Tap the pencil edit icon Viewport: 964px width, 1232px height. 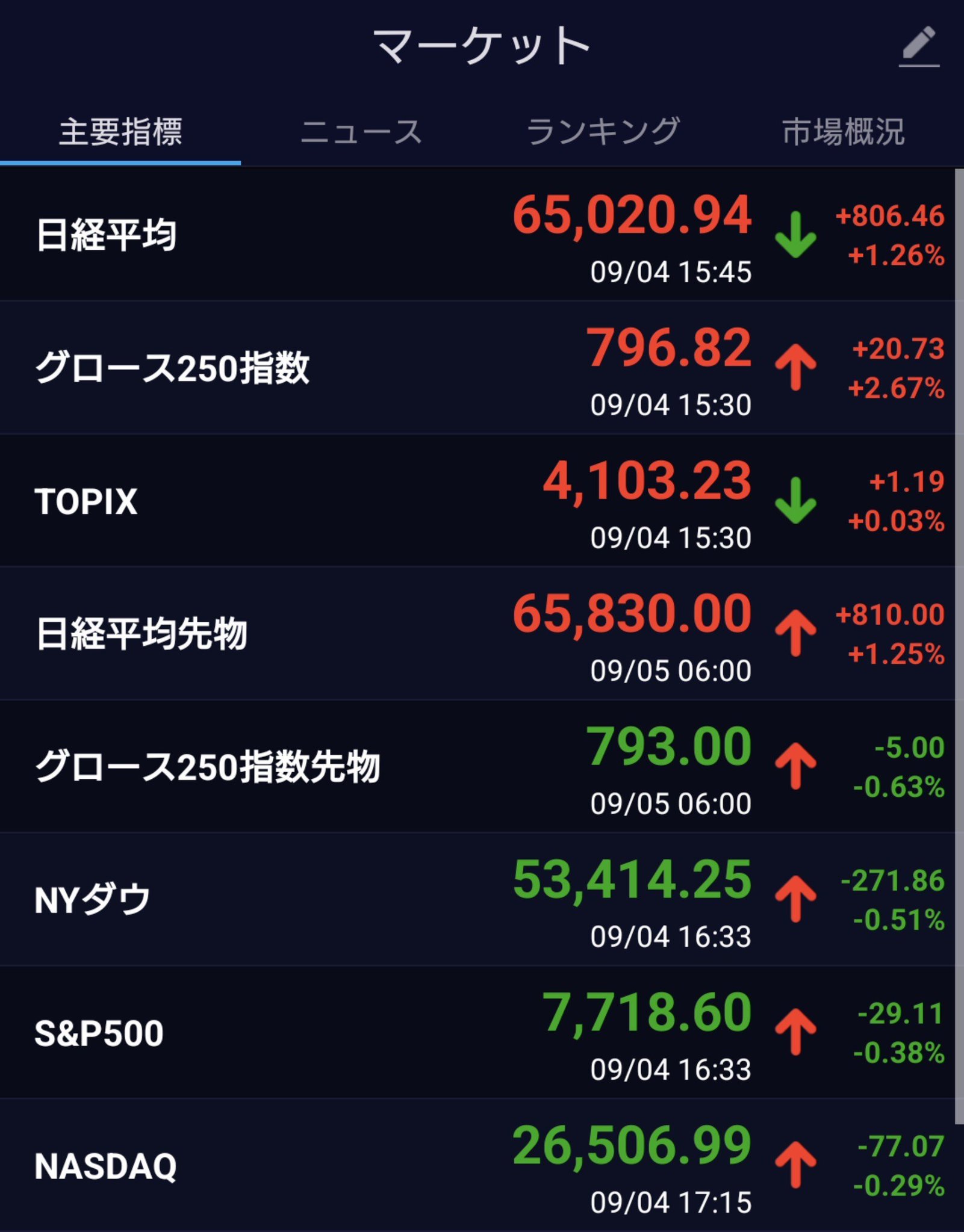919,46
